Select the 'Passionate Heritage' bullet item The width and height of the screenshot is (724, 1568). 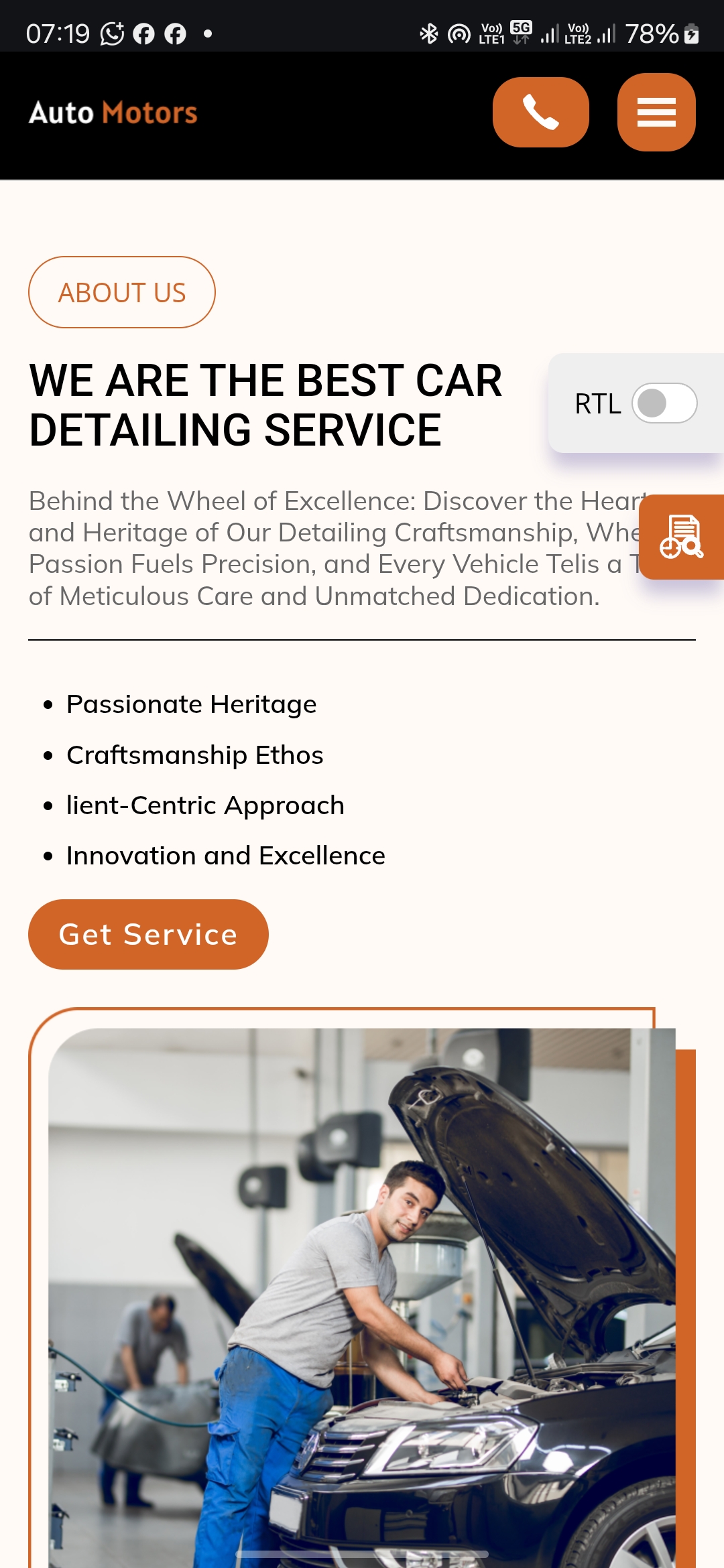(x=191, y=704)
